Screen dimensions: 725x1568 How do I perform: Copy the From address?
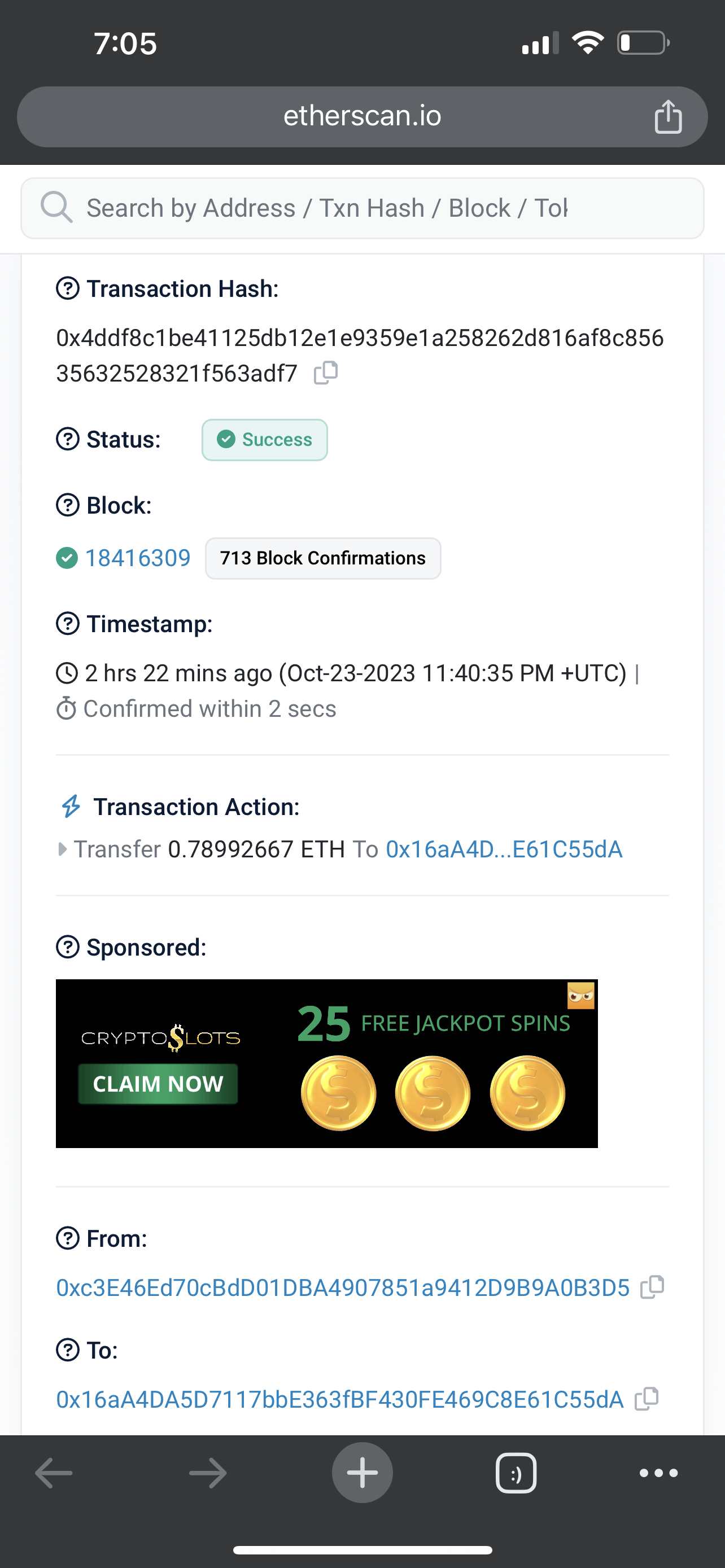click(x=652, y=1287)
